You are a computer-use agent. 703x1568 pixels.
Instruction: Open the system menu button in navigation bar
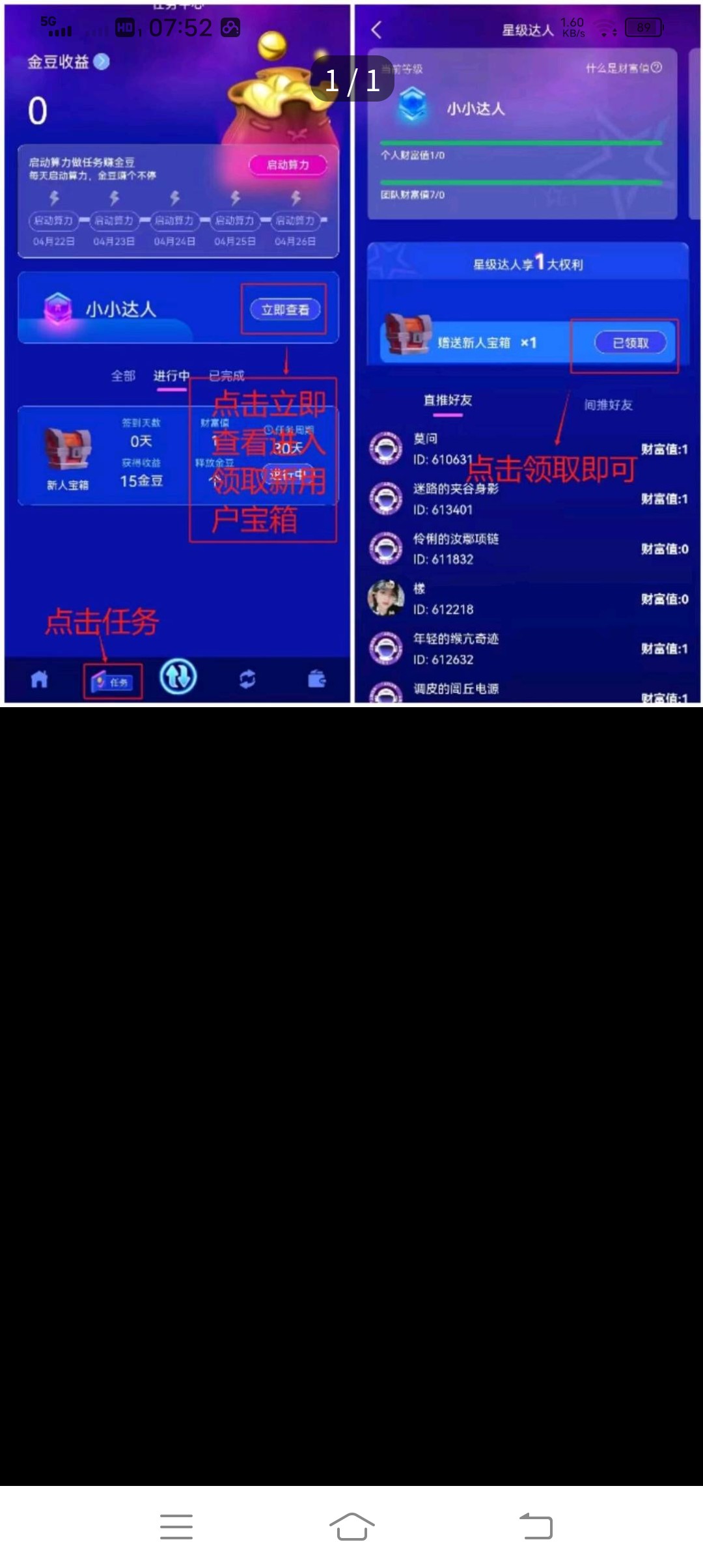tap(176, 1526)
